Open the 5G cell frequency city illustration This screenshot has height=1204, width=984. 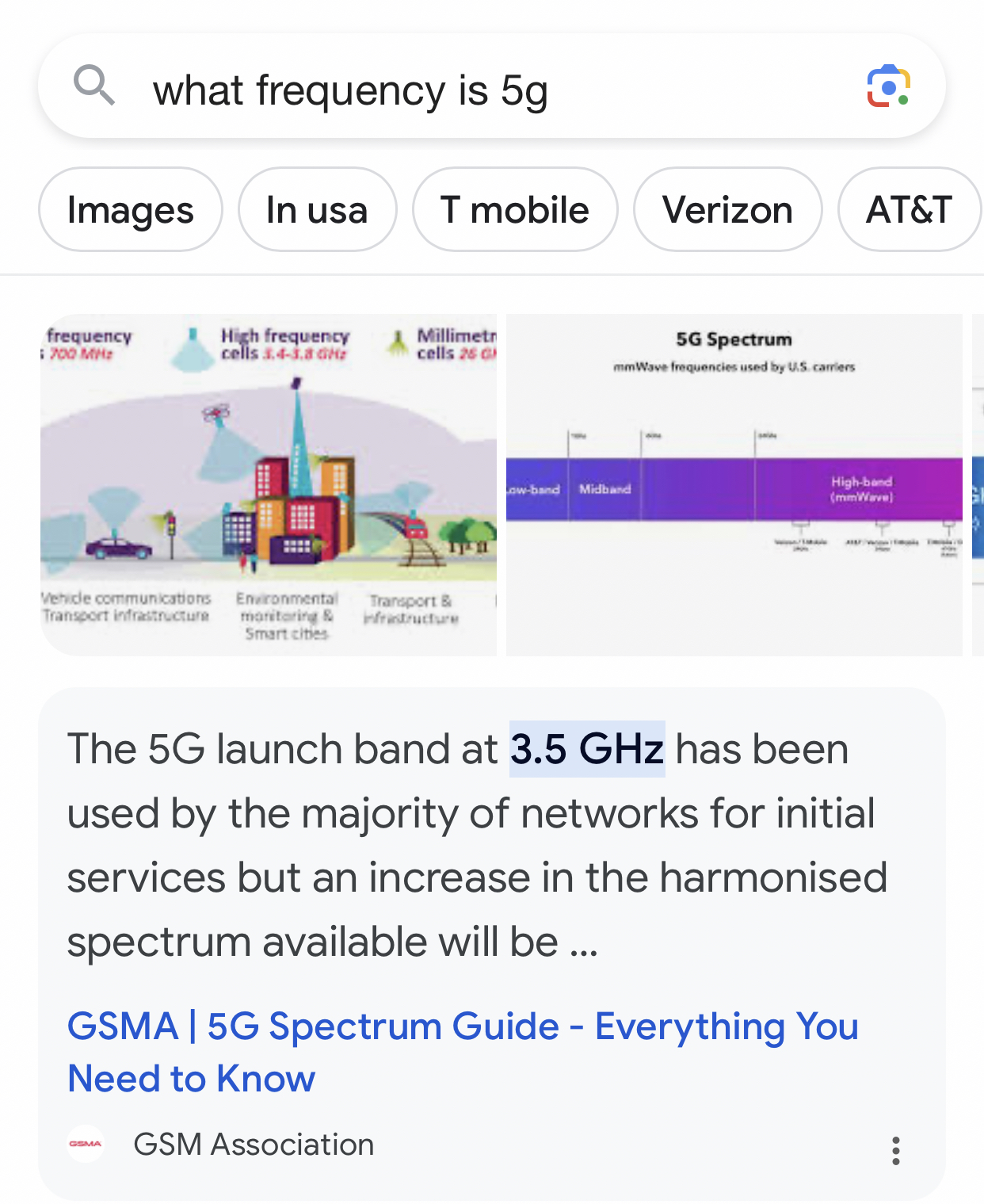(x=269, y=484)
